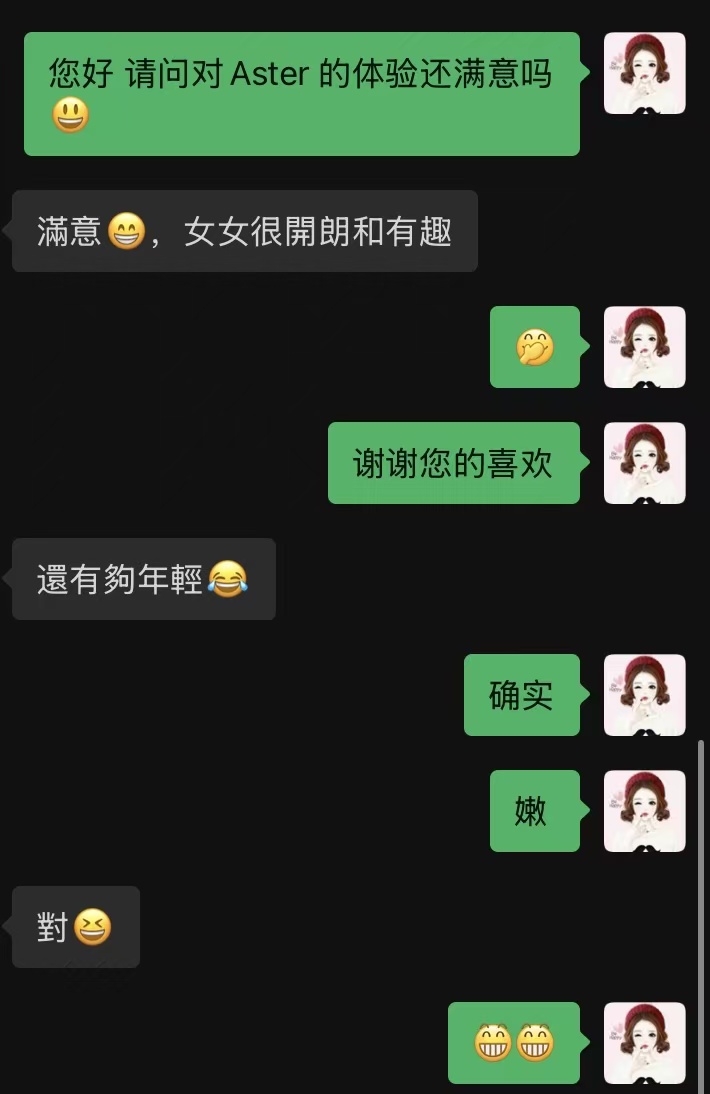Open the avatar next to the two grinning emojis
The width and height of the screenshot is (710, 1094).
pos(645,1043)
